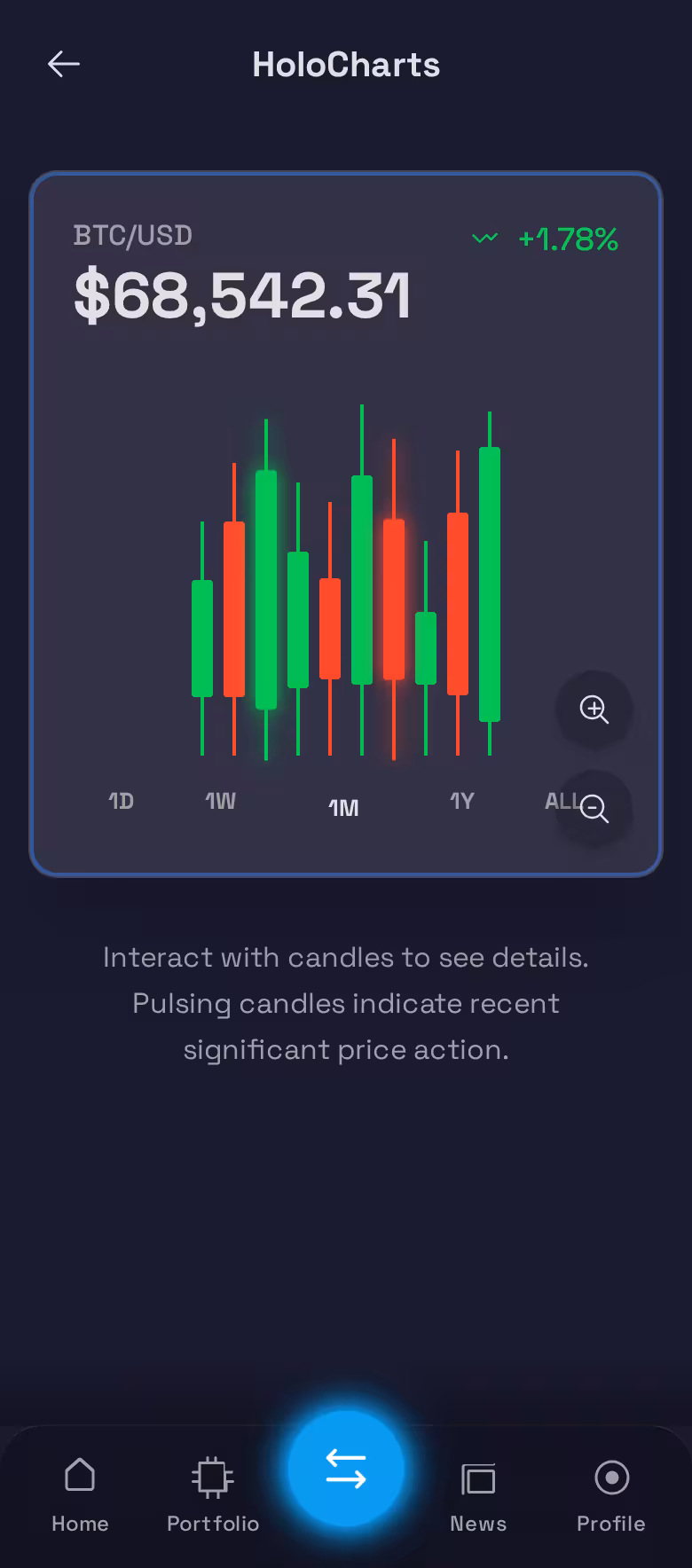Tap the back arrow at top left
692x1568 pixels.
63,64
